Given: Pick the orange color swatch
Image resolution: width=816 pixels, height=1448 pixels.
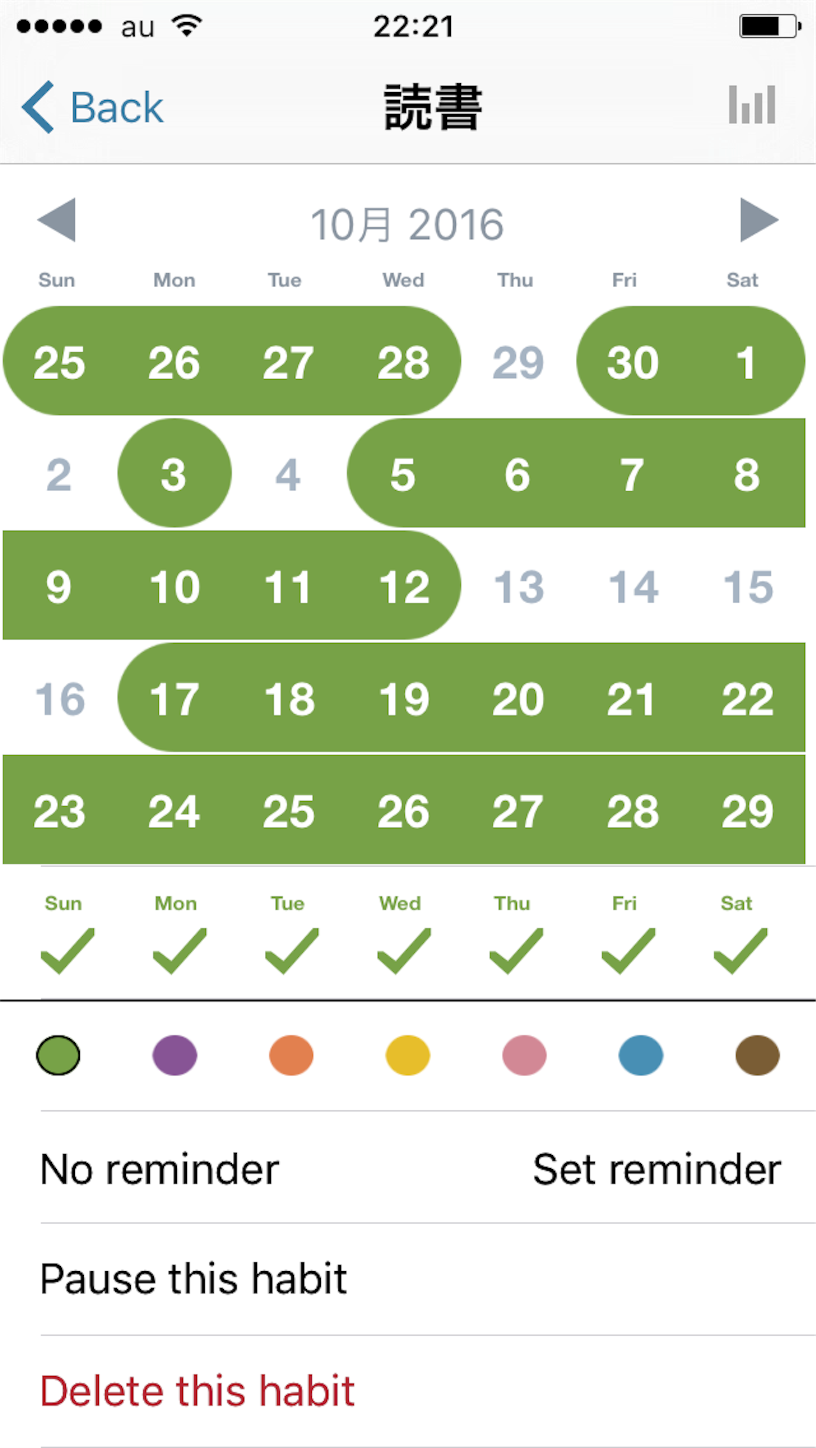Looking at the screenshot, I should [291, 1055].
